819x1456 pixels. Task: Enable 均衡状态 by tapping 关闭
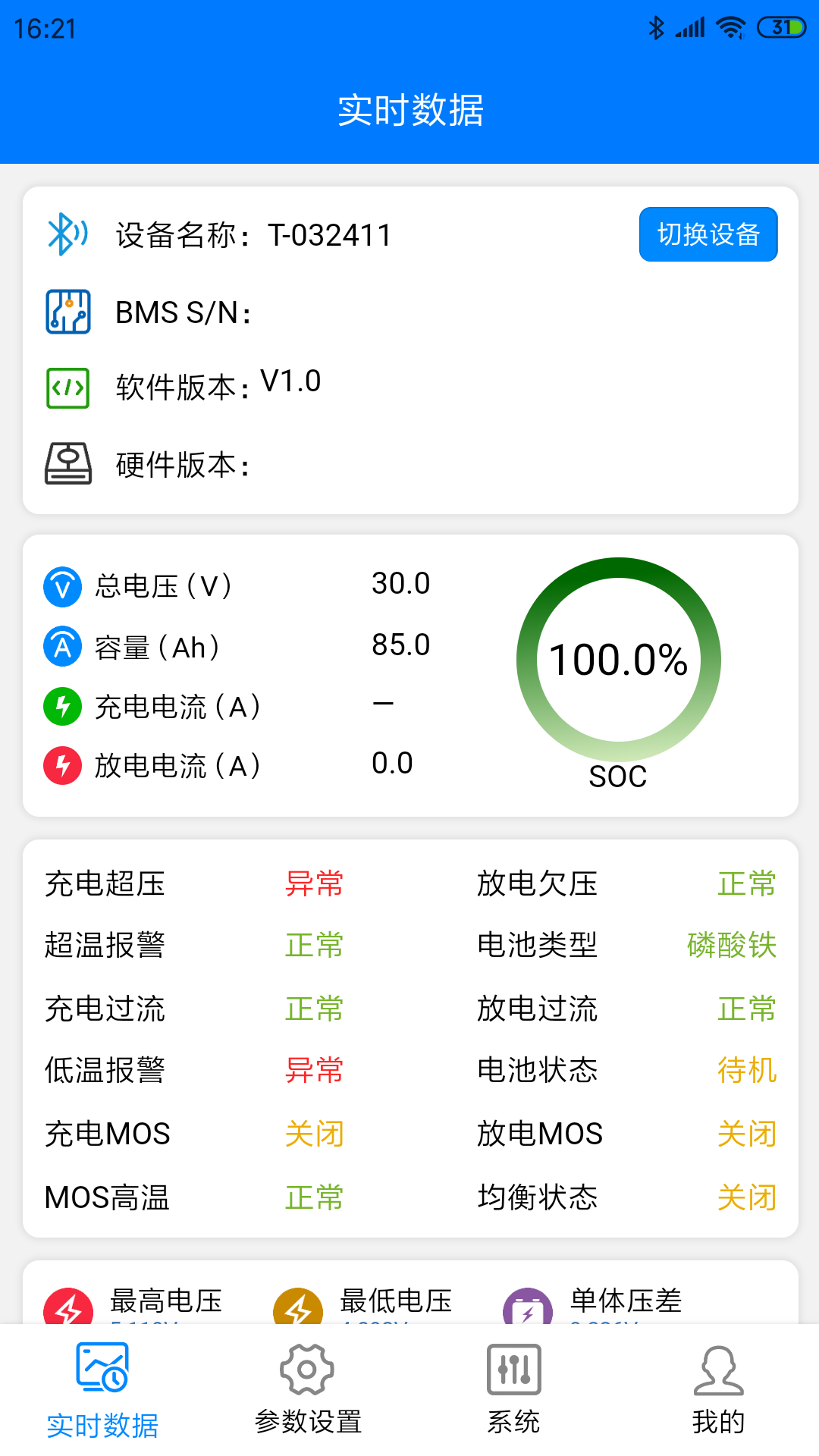746,1197
